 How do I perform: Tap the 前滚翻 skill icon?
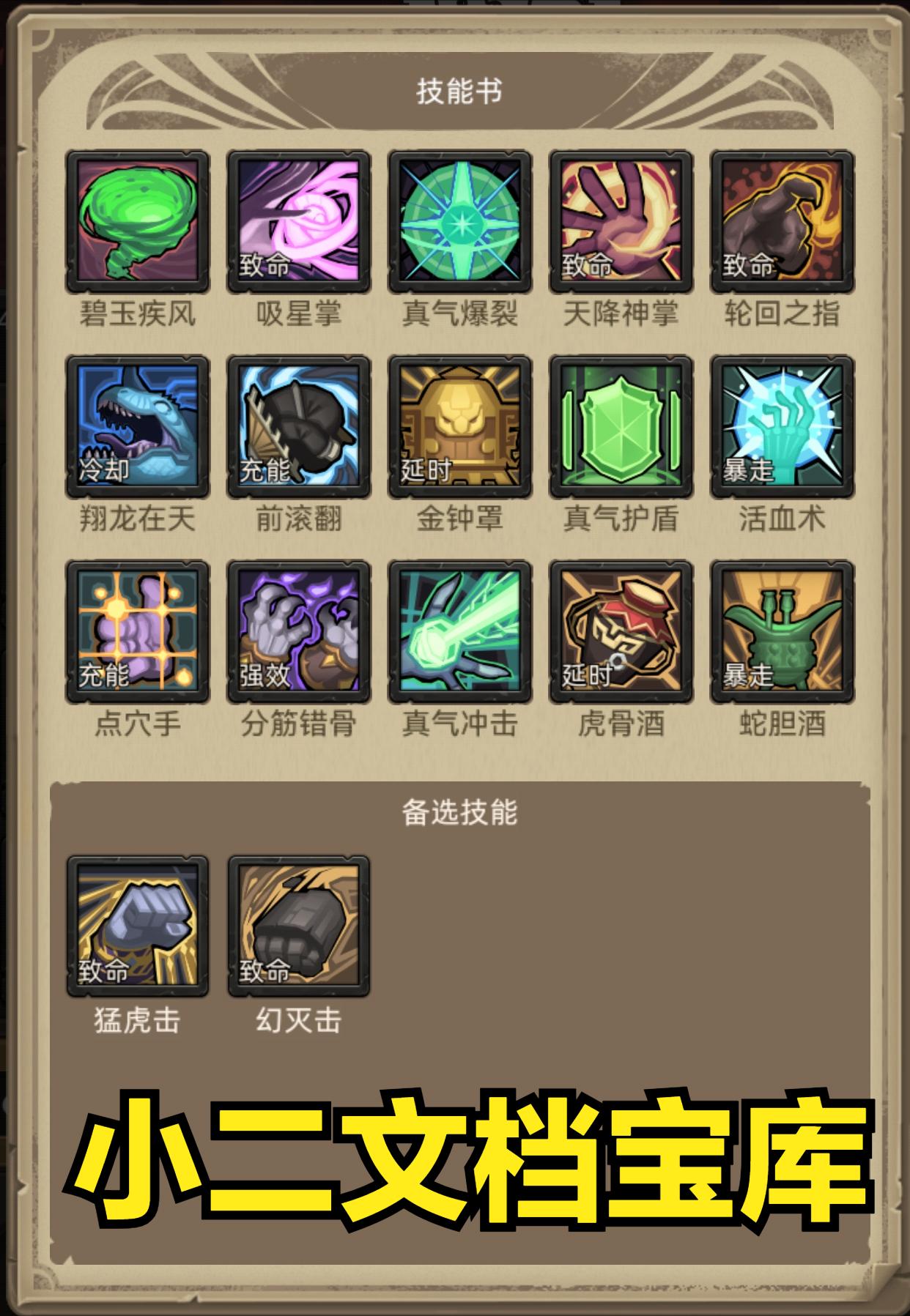[x=299, y=427]
